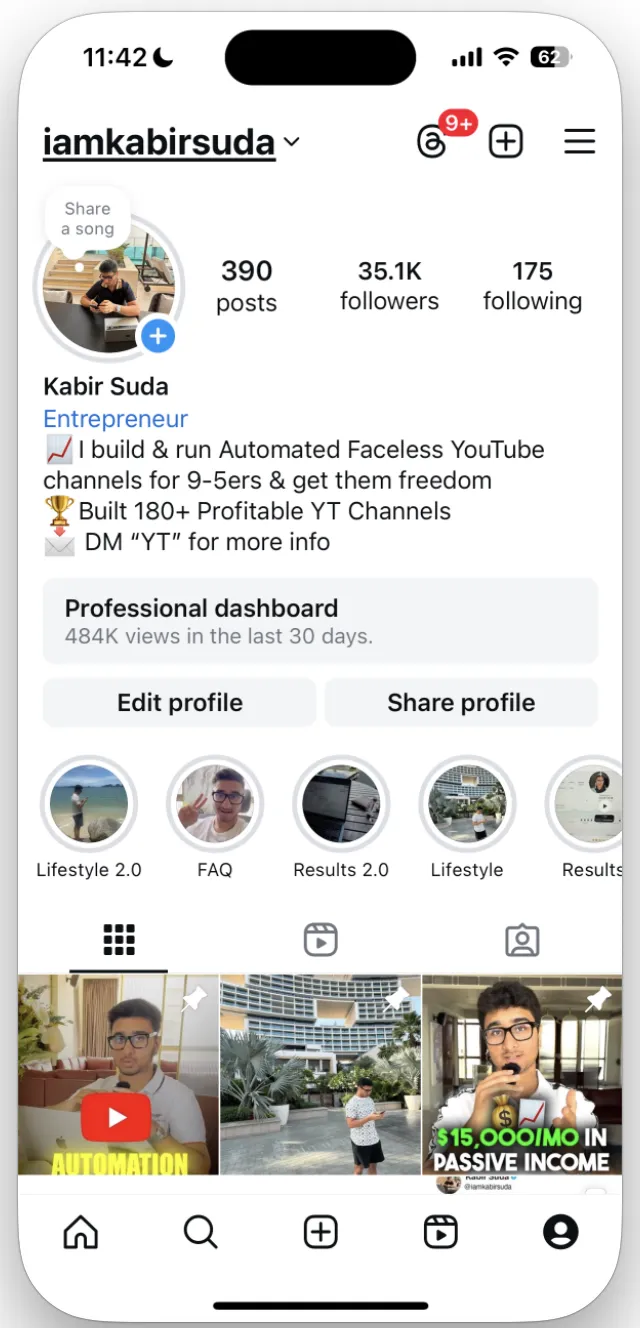Open Threads from the top bar
This screenshot has height=1328, width=640.
coord(432,143)
